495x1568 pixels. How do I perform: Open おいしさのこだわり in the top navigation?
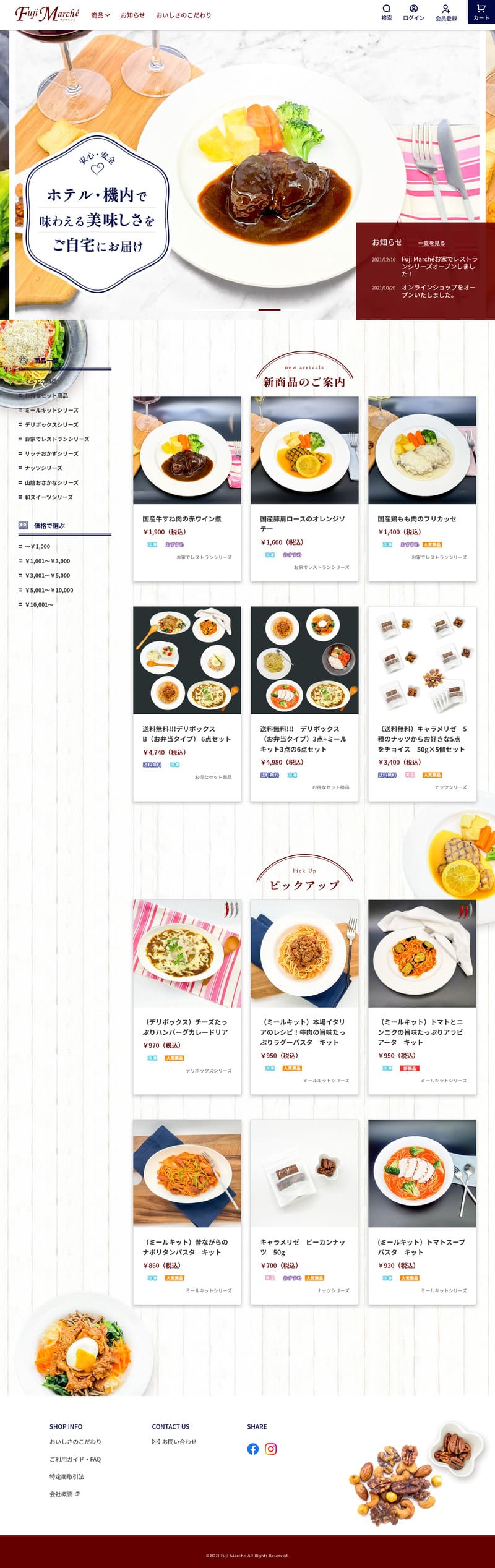[x=183, y=15]
